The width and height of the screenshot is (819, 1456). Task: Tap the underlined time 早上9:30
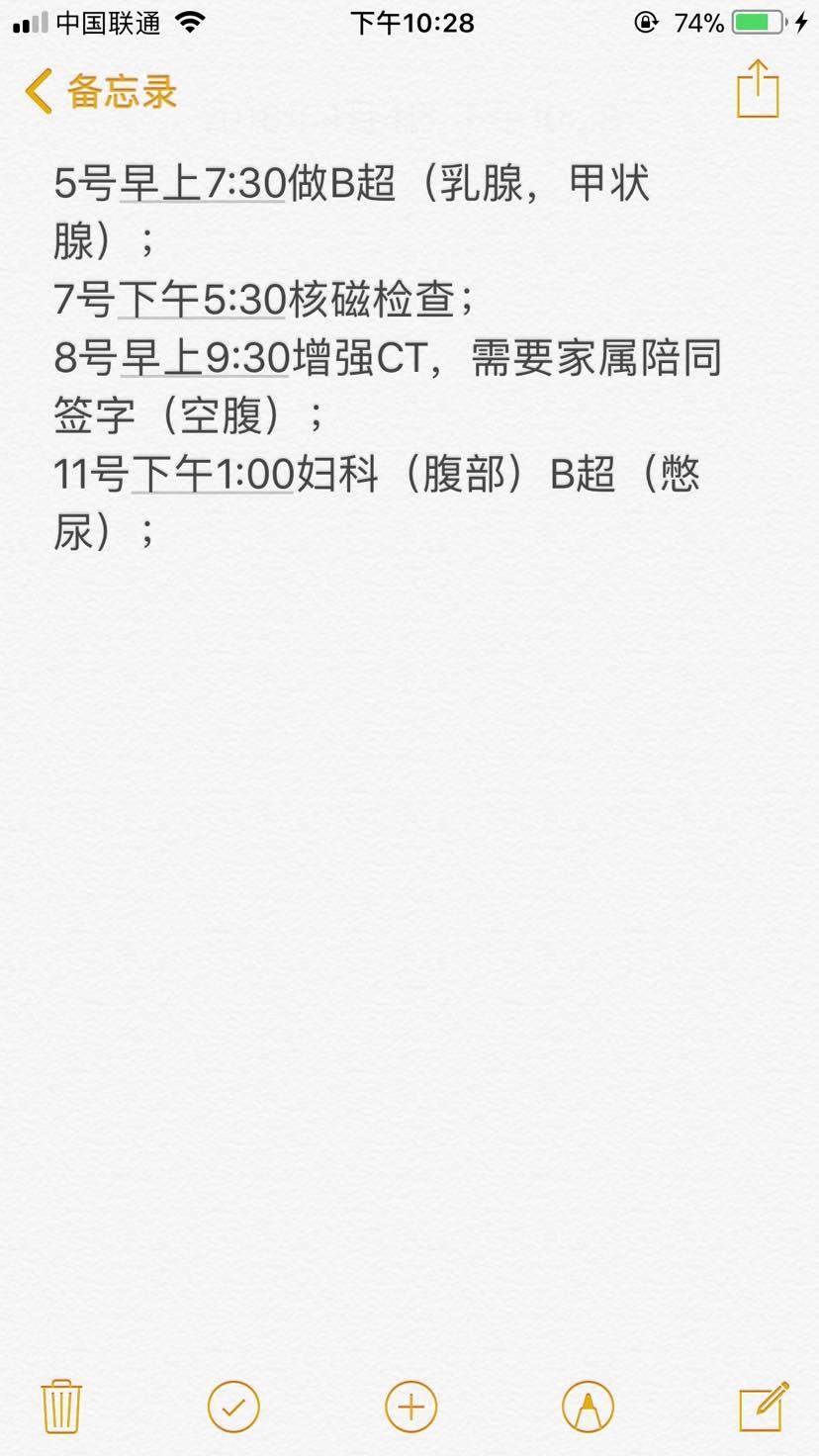[x=206, y=358]
